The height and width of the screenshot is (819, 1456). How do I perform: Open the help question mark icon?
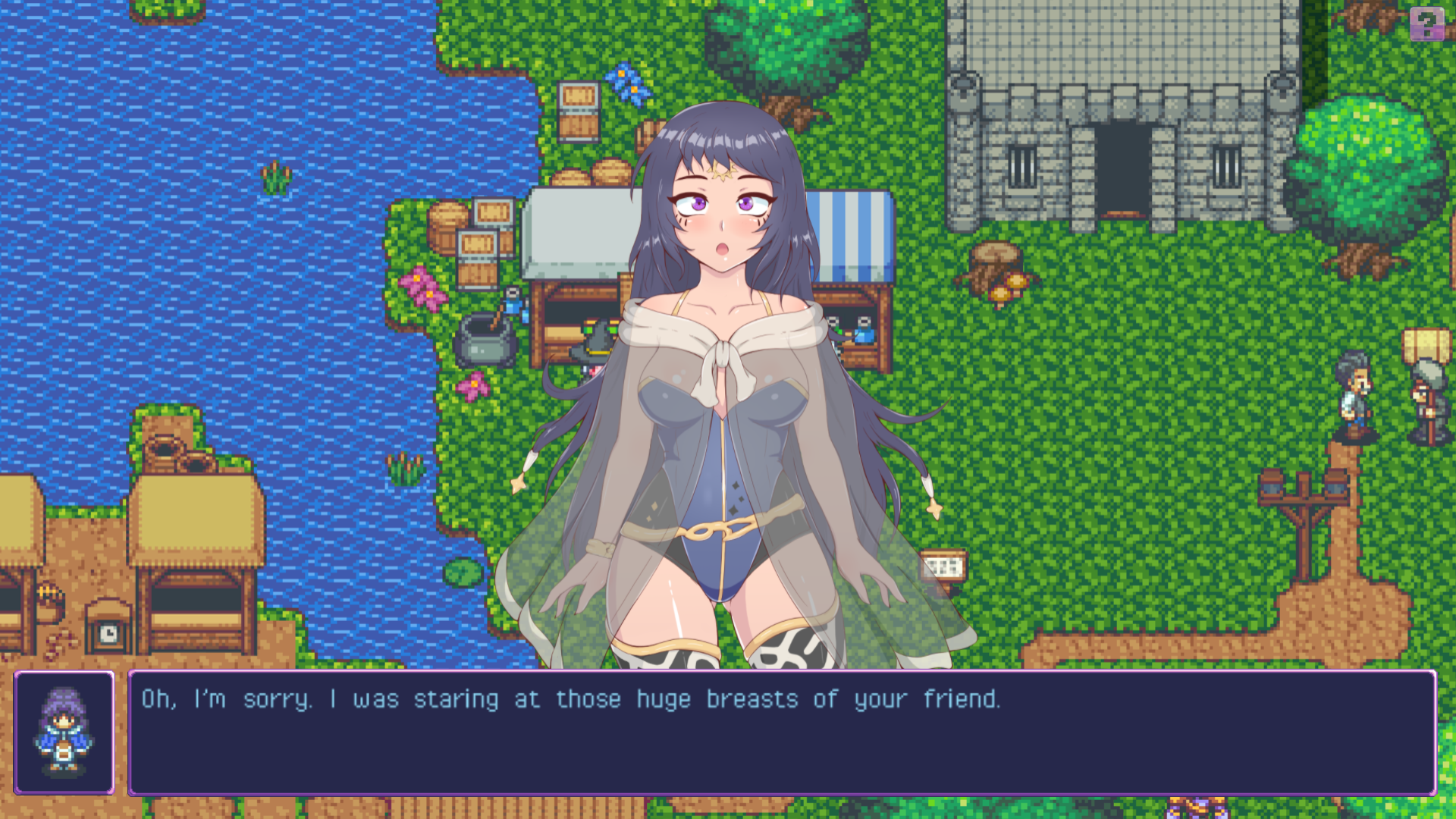click(x=1426, y=24)
